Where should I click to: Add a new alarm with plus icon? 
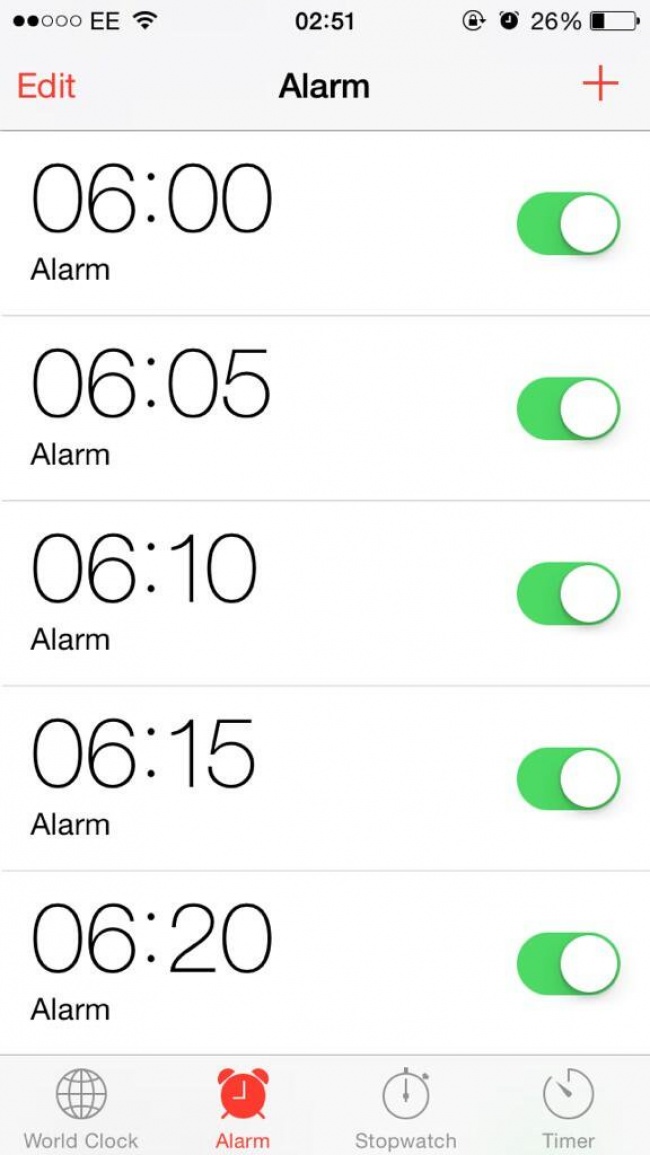coord(600,84)
